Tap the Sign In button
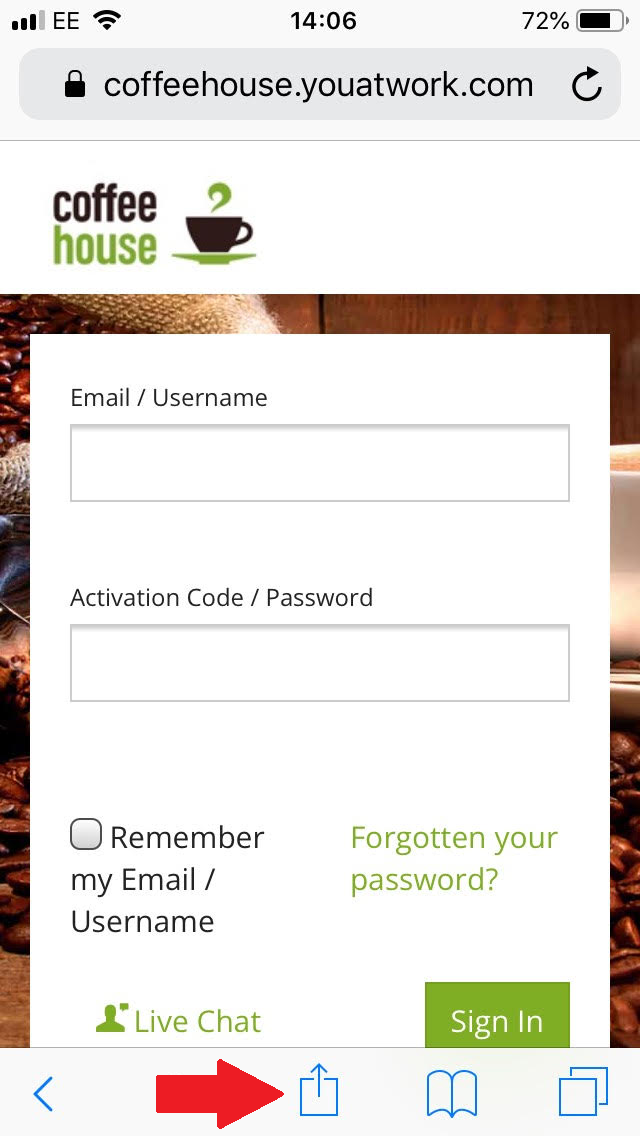 (x=496, y=1016)
